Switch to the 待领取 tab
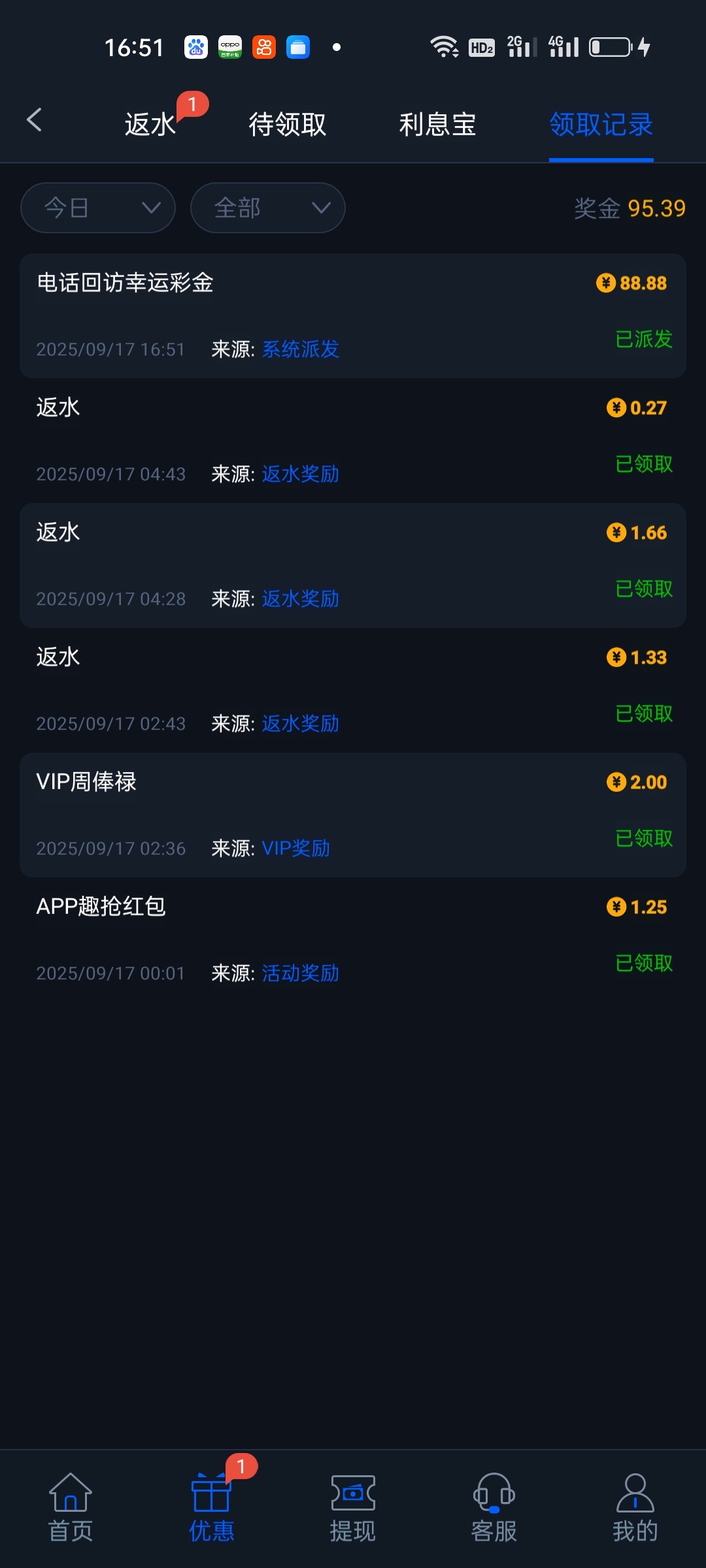The height and width of the screenshot is (1568, 706). click(x=288, y=123)
